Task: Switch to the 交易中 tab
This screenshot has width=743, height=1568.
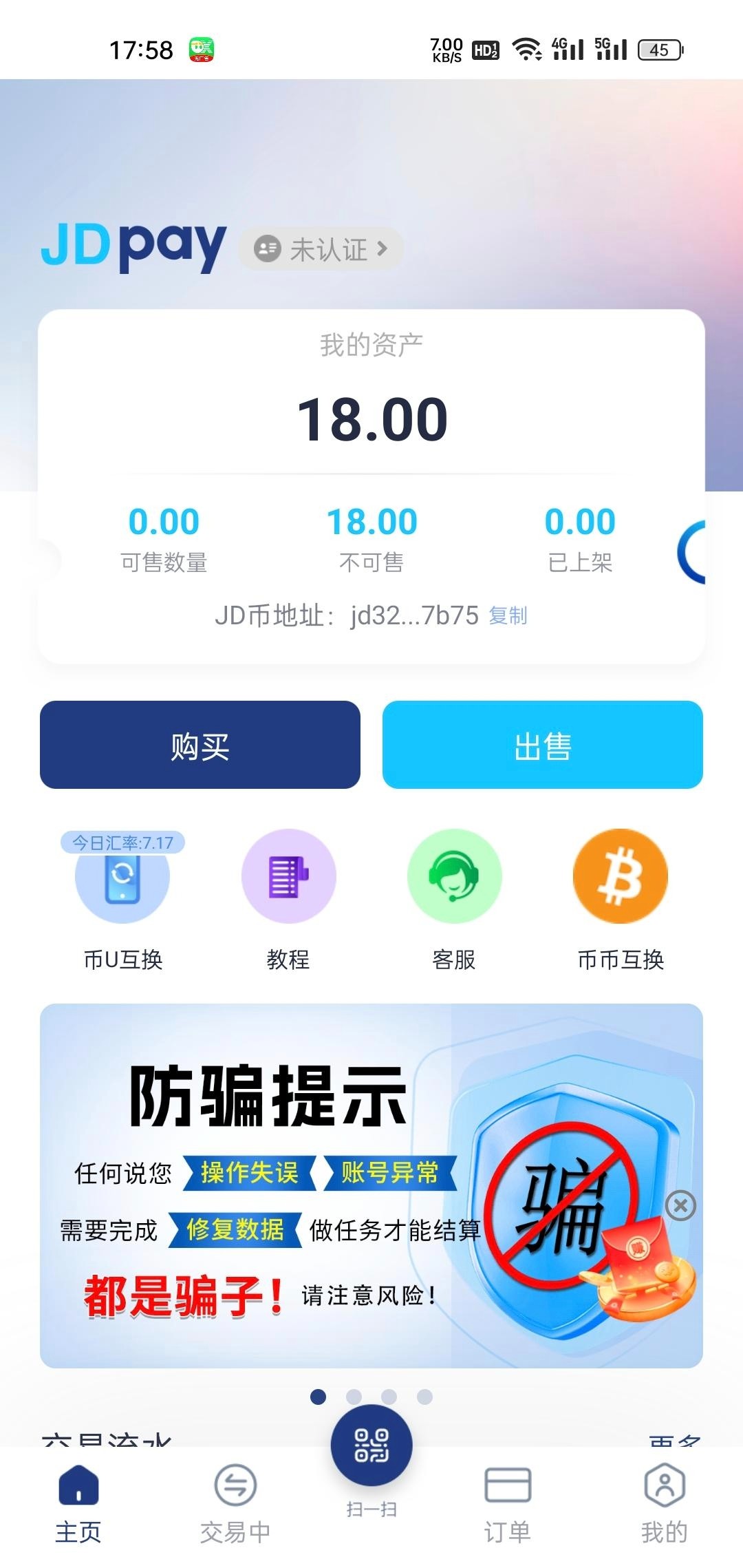Action: click(235, 1504)
